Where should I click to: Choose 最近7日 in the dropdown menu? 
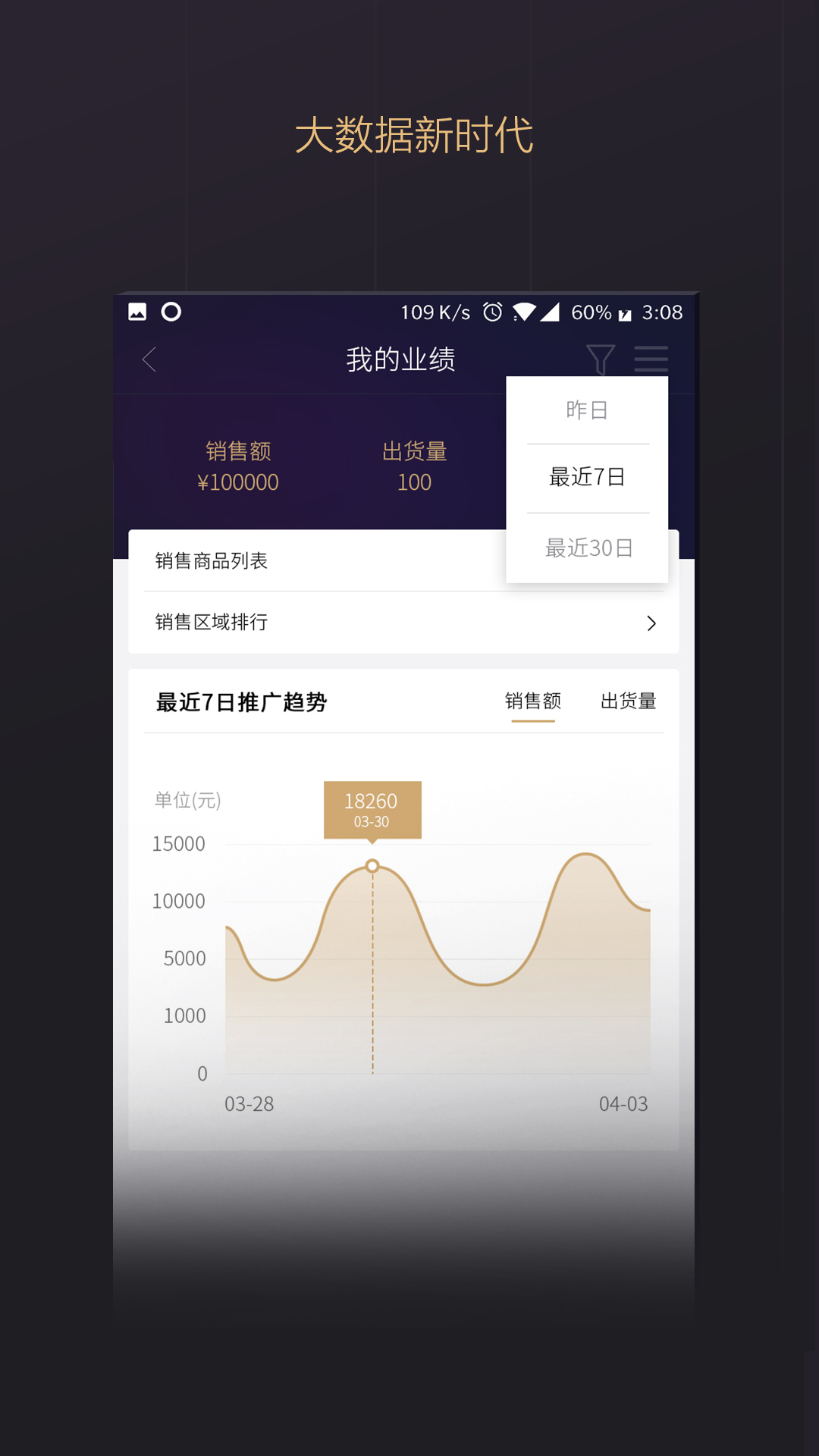point(588,478)
